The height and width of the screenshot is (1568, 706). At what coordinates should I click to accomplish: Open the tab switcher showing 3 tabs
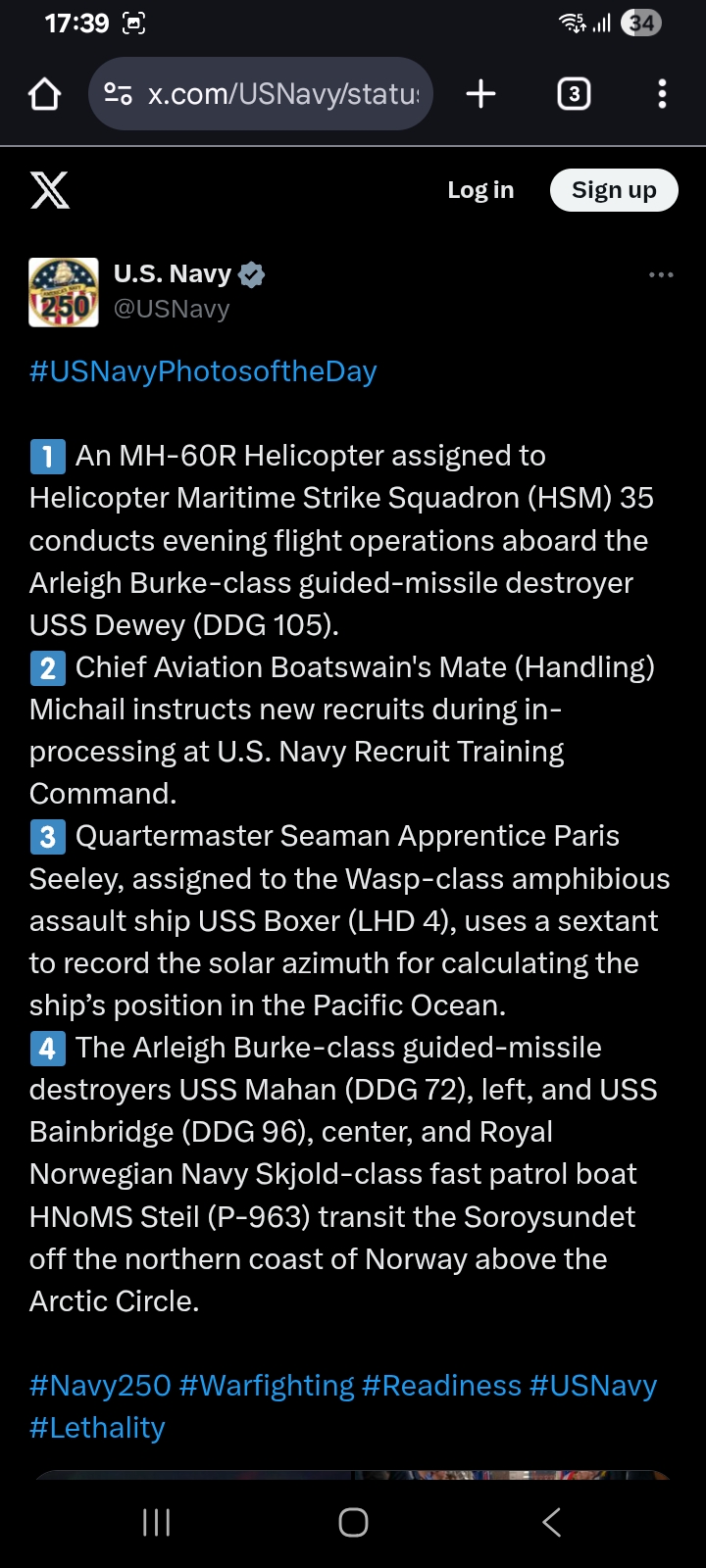coord(574,94)
